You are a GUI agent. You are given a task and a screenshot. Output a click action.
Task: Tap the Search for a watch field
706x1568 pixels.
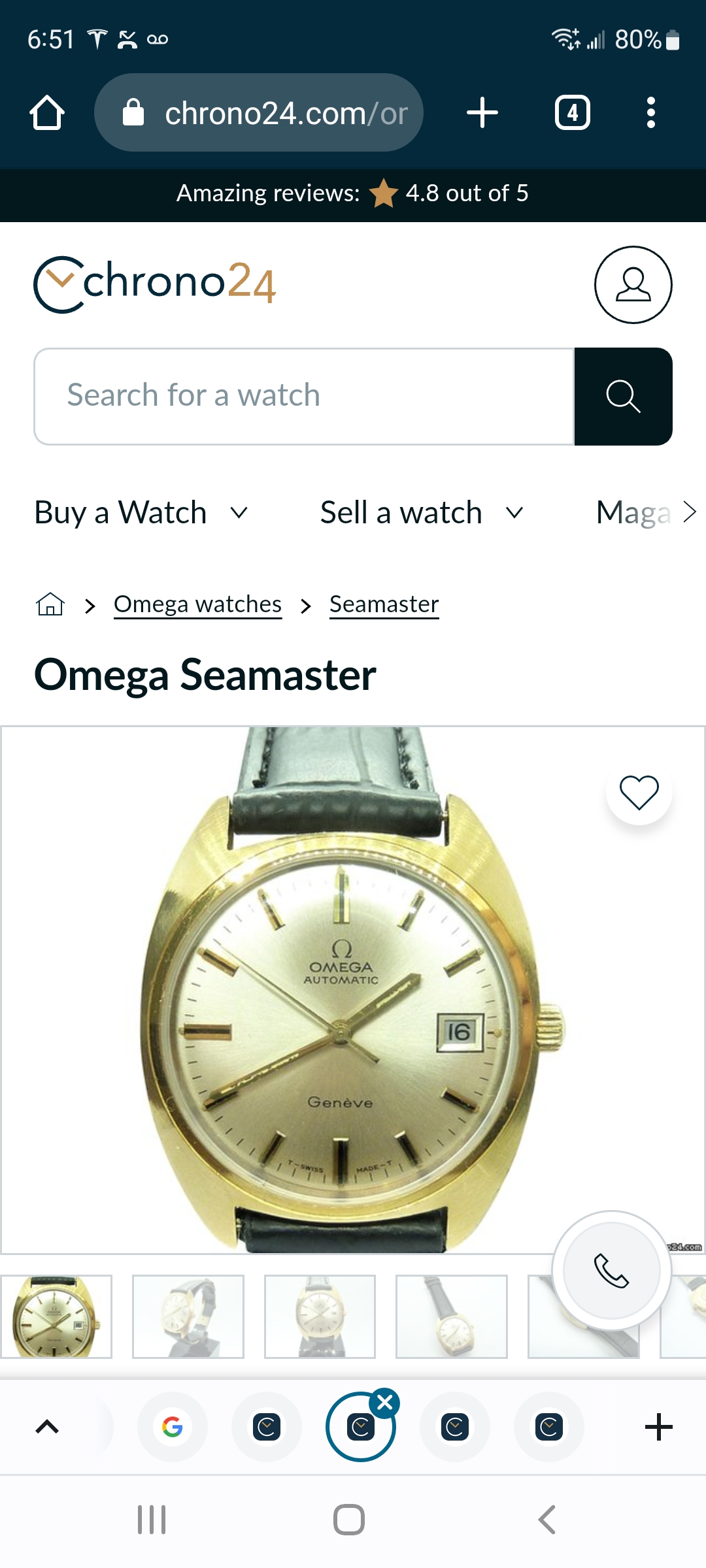click(x=304, y=396)
